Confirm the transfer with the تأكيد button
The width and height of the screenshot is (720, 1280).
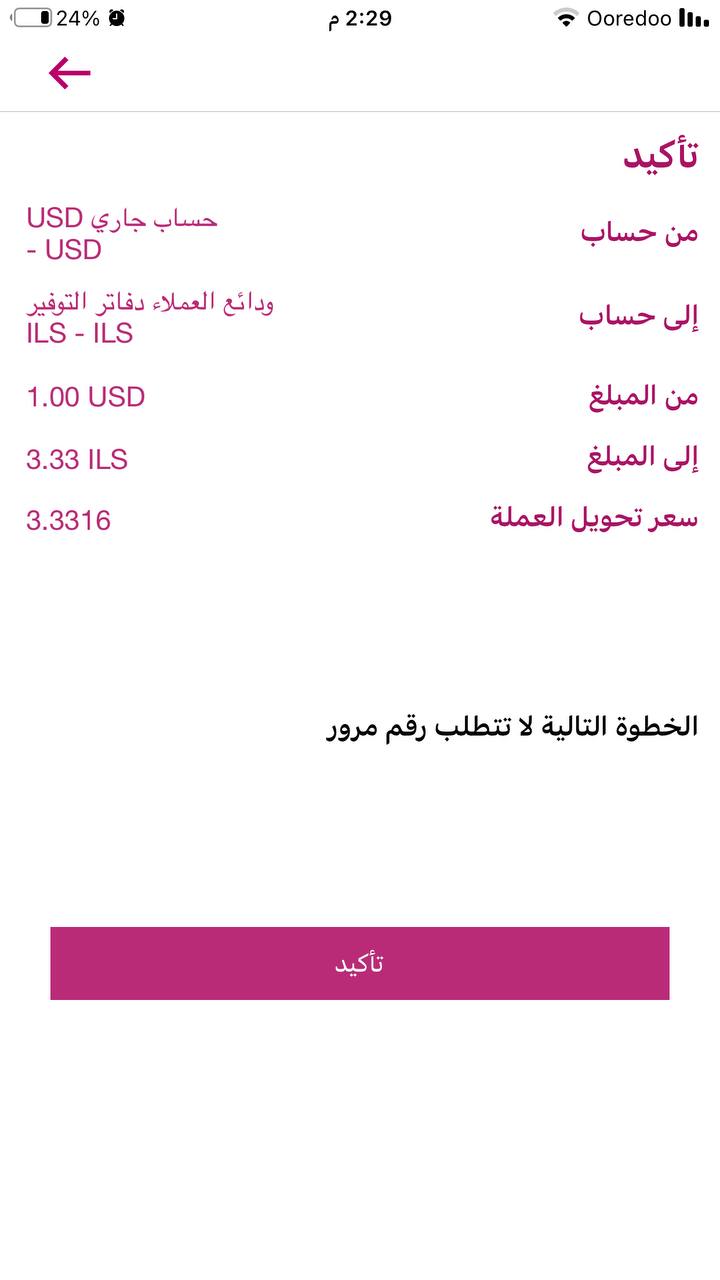(360, 963)
